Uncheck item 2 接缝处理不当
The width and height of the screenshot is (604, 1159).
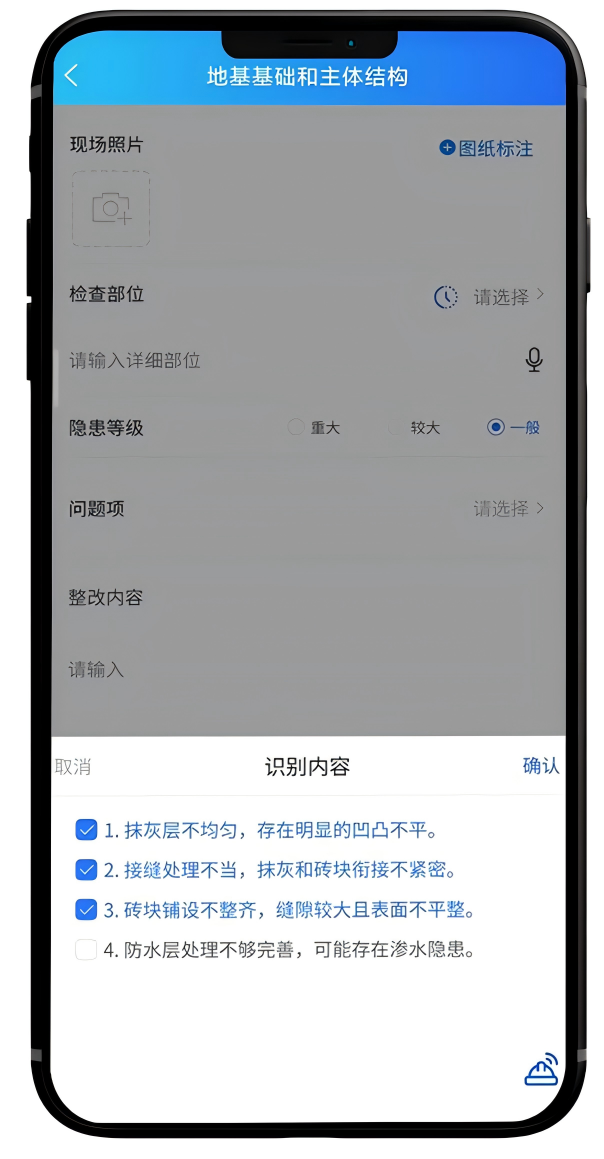click(86, 870)
